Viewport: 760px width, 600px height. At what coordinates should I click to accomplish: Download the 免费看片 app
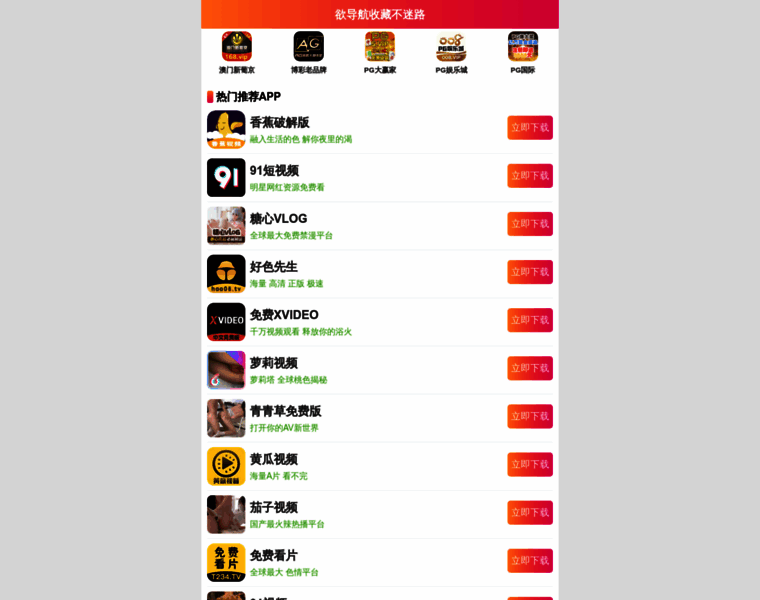[530, 560]
